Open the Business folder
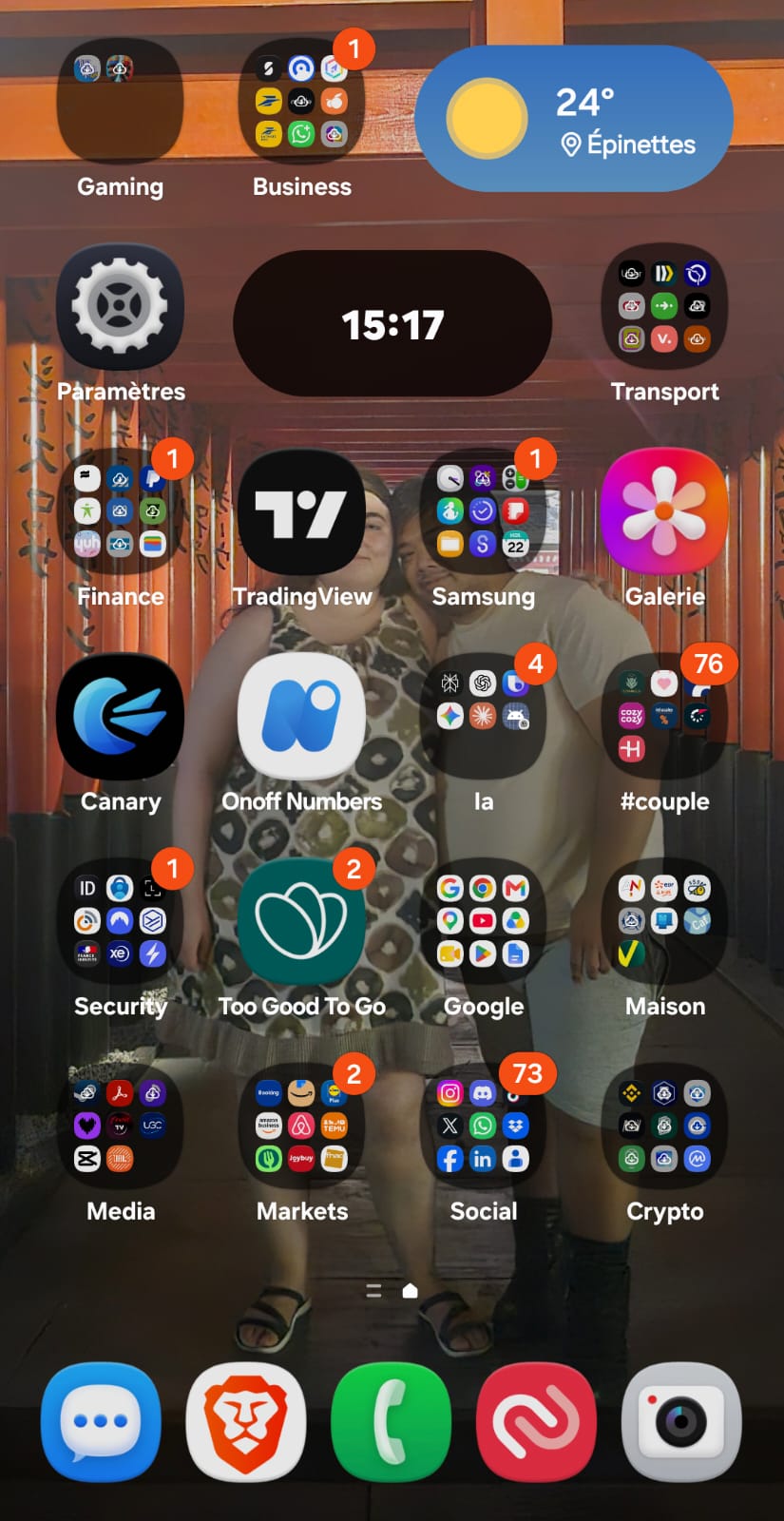Screen dimensions: 784x1521 [x=301, y=102]
